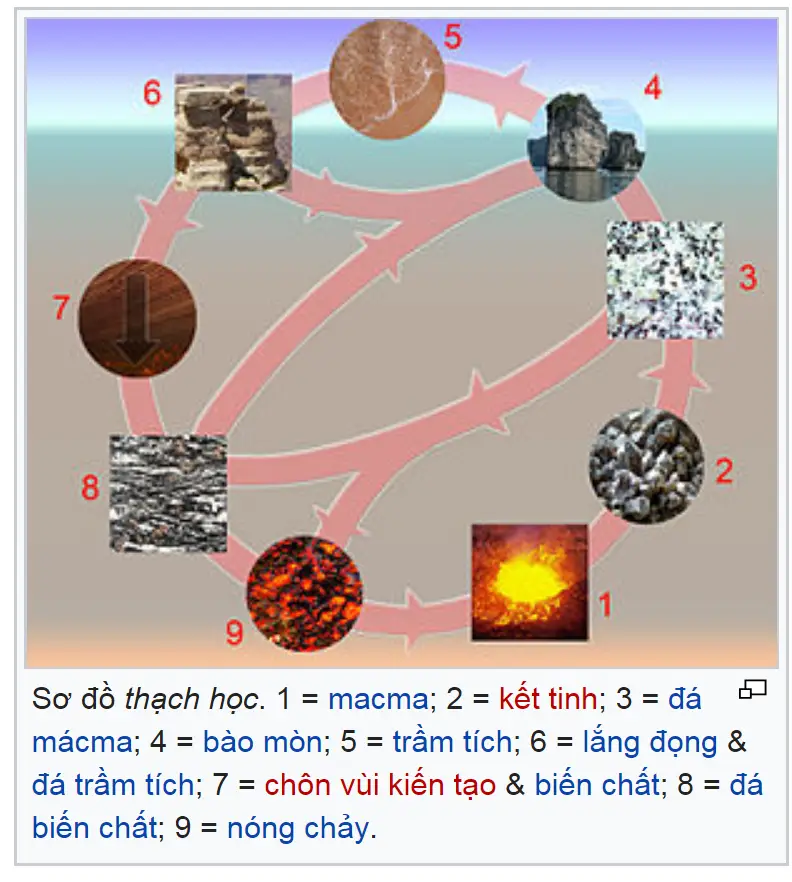This screenshot has width=792, height=882.
Task: Tap the 'lắng đọng' link
Action: tap(652, 742)
